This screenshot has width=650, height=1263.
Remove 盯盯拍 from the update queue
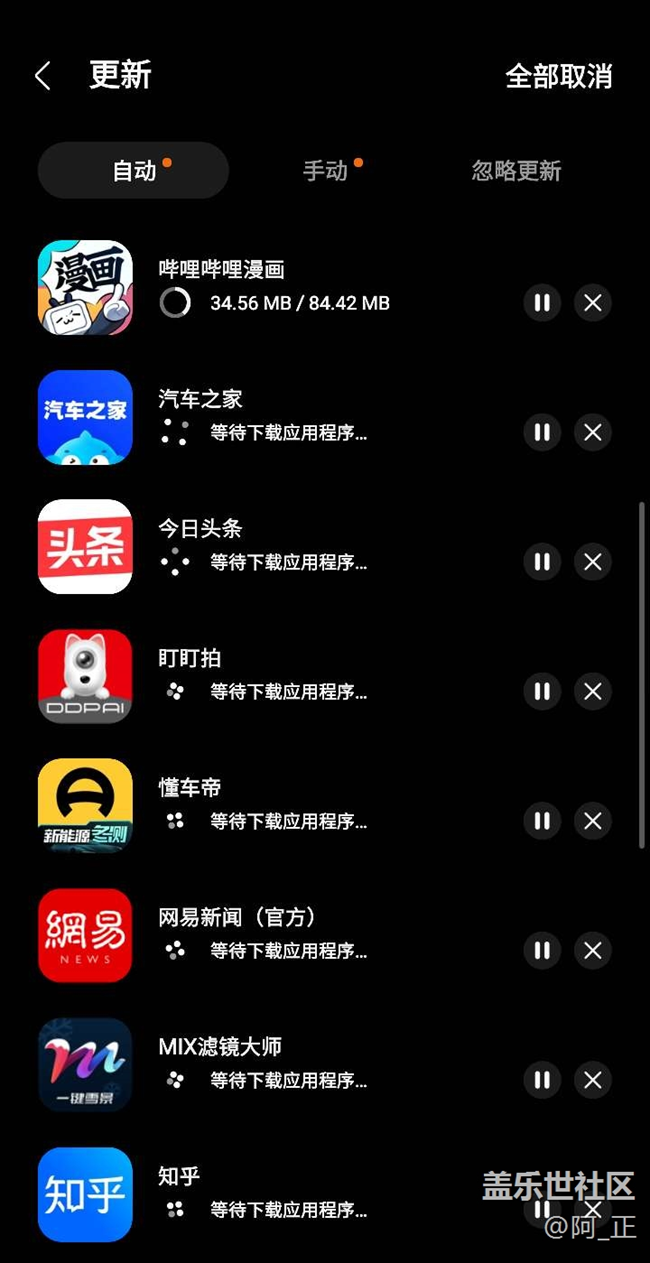coord(593,691)
